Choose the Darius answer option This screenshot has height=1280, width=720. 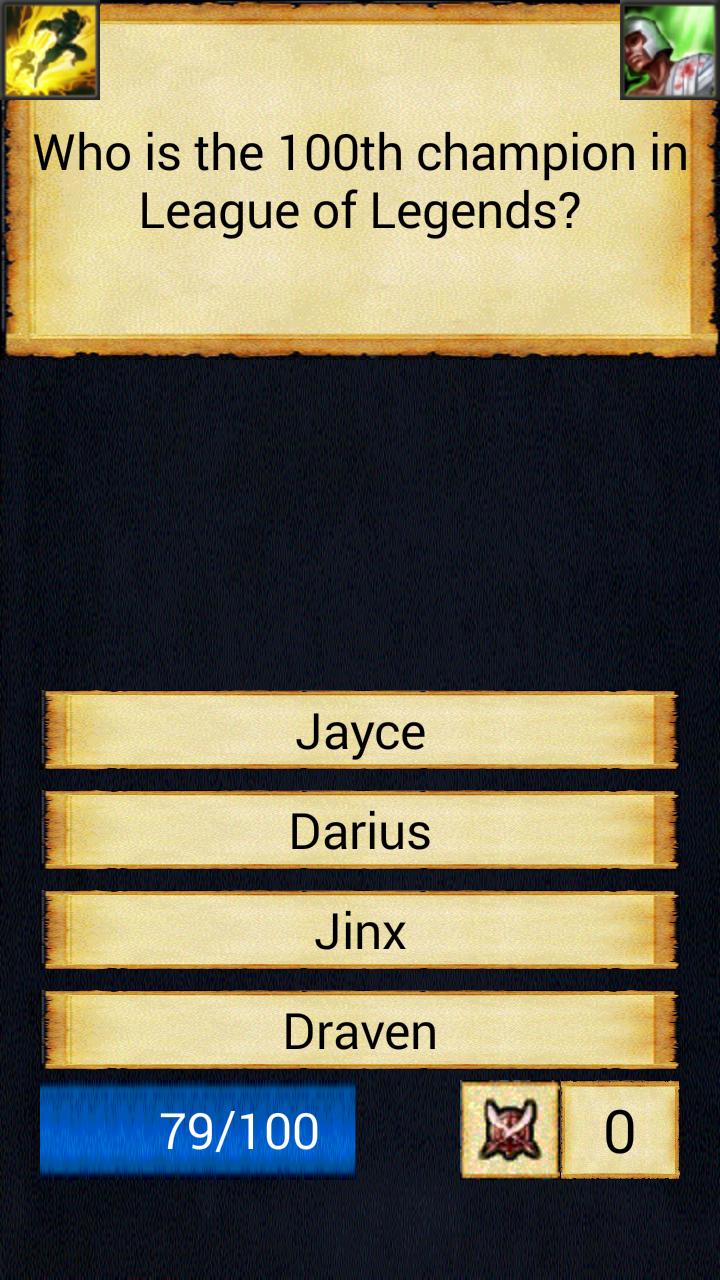click(x=360, y=831)
